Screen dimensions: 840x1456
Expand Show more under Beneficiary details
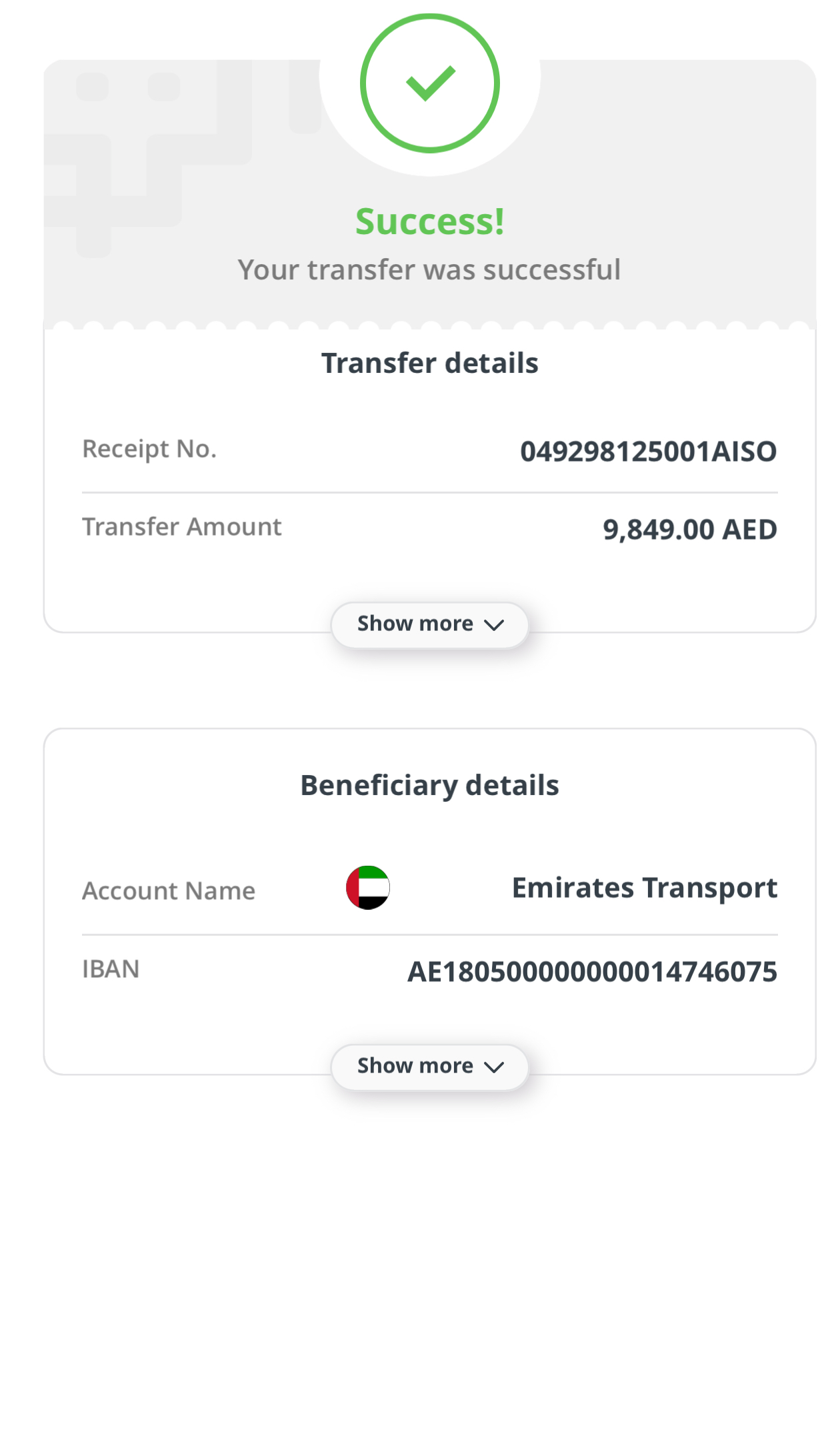pos(429,1066)
